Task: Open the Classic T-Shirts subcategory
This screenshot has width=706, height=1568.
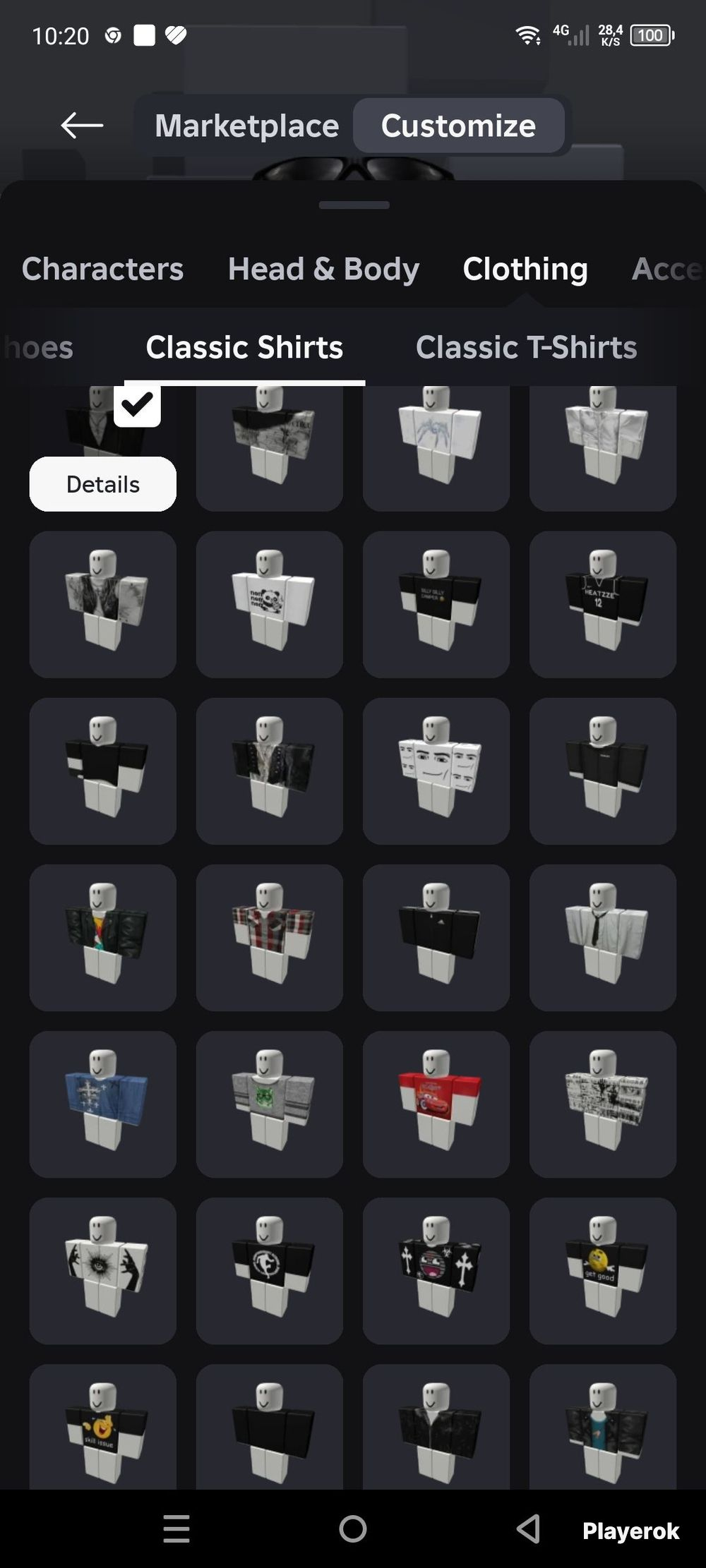Action: (526, 347)
